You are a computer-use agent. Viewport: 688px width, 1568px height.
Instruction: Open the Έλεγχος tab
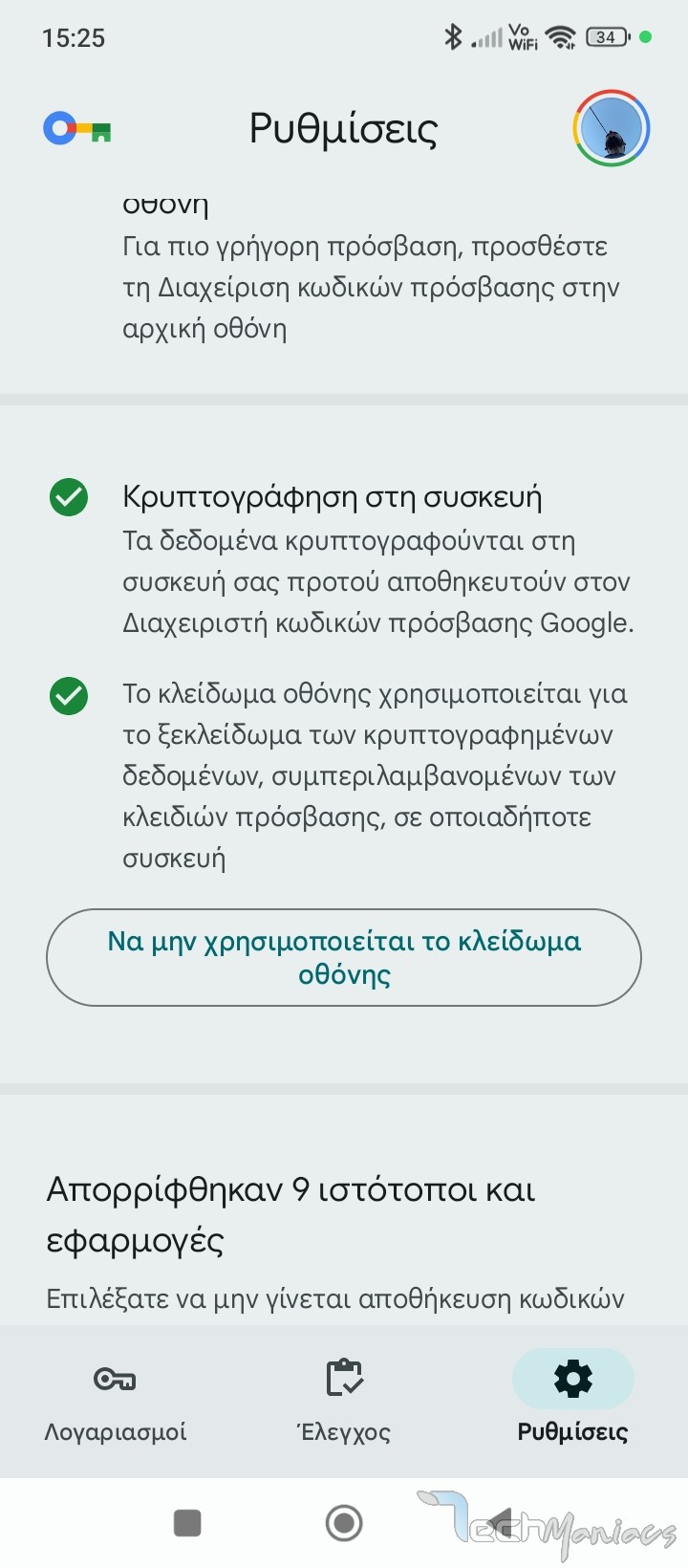[344, 1399]
